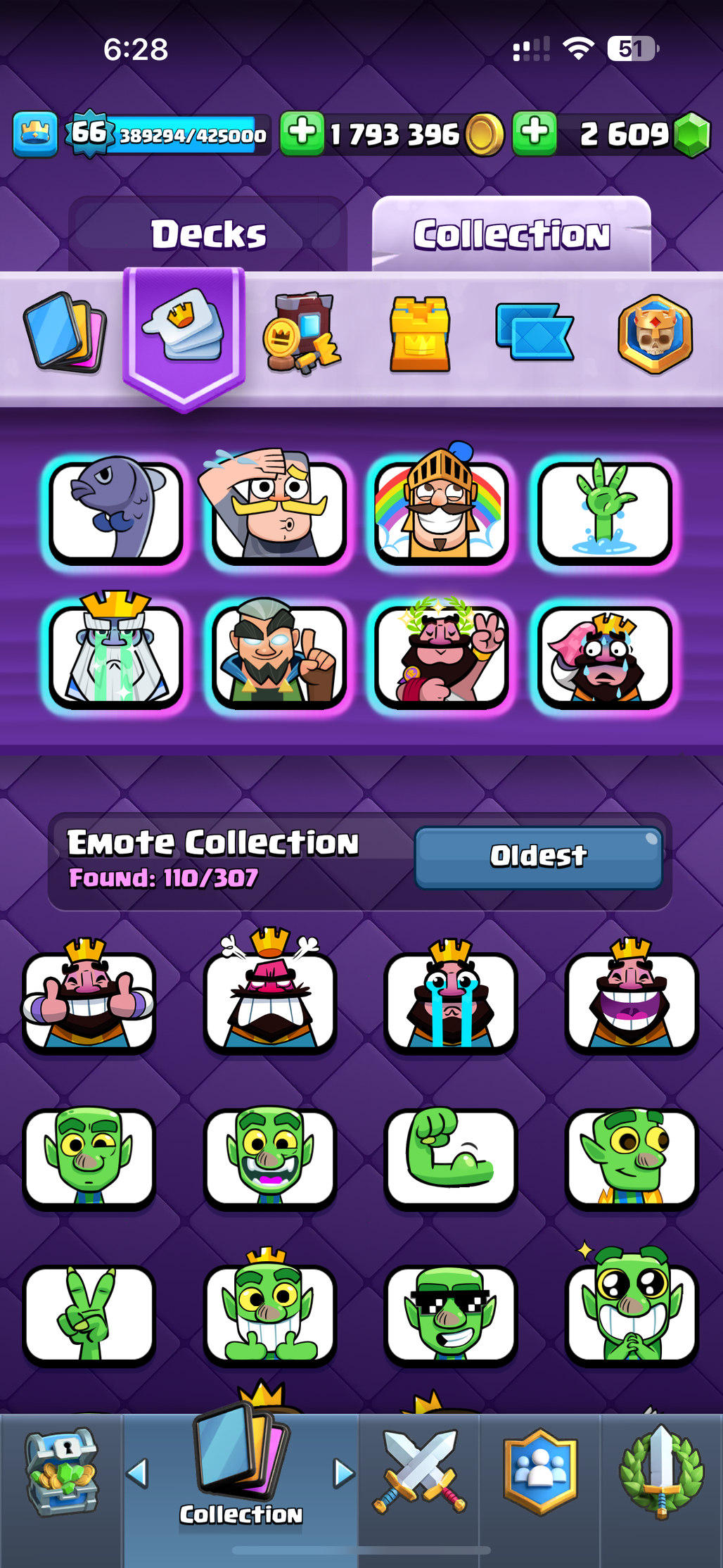The height and width of the screenshot is (1568, 723).
Task: Select the green zombie hand emote
Action: (604, 510)
